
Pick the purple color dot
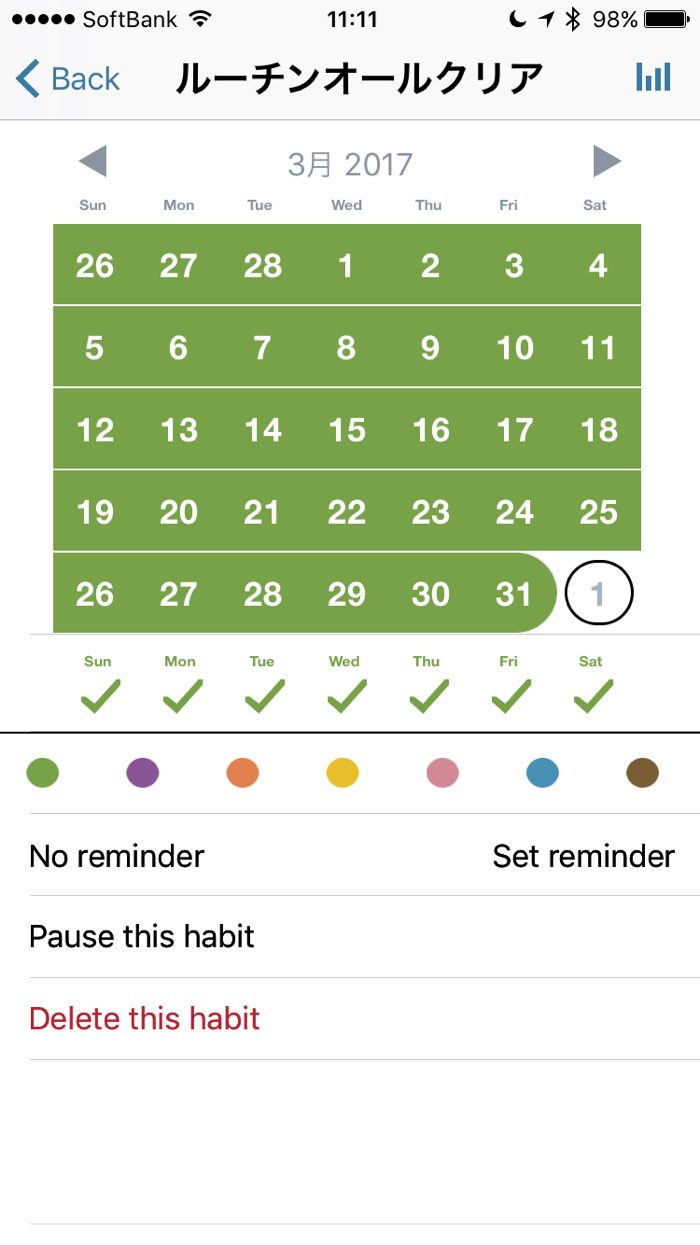click(143, 773)
